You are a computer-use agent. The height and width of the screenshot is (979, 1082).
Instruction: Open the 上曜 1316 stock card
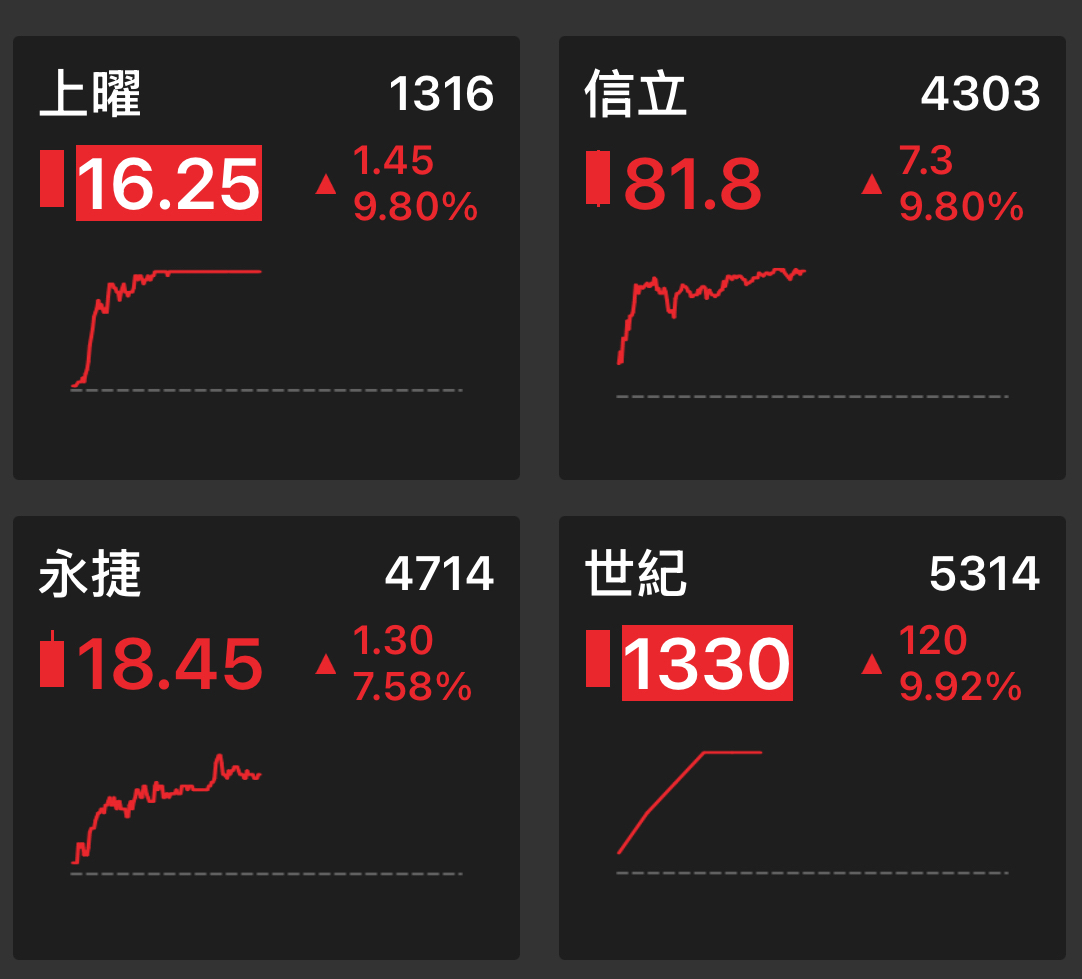266,258
